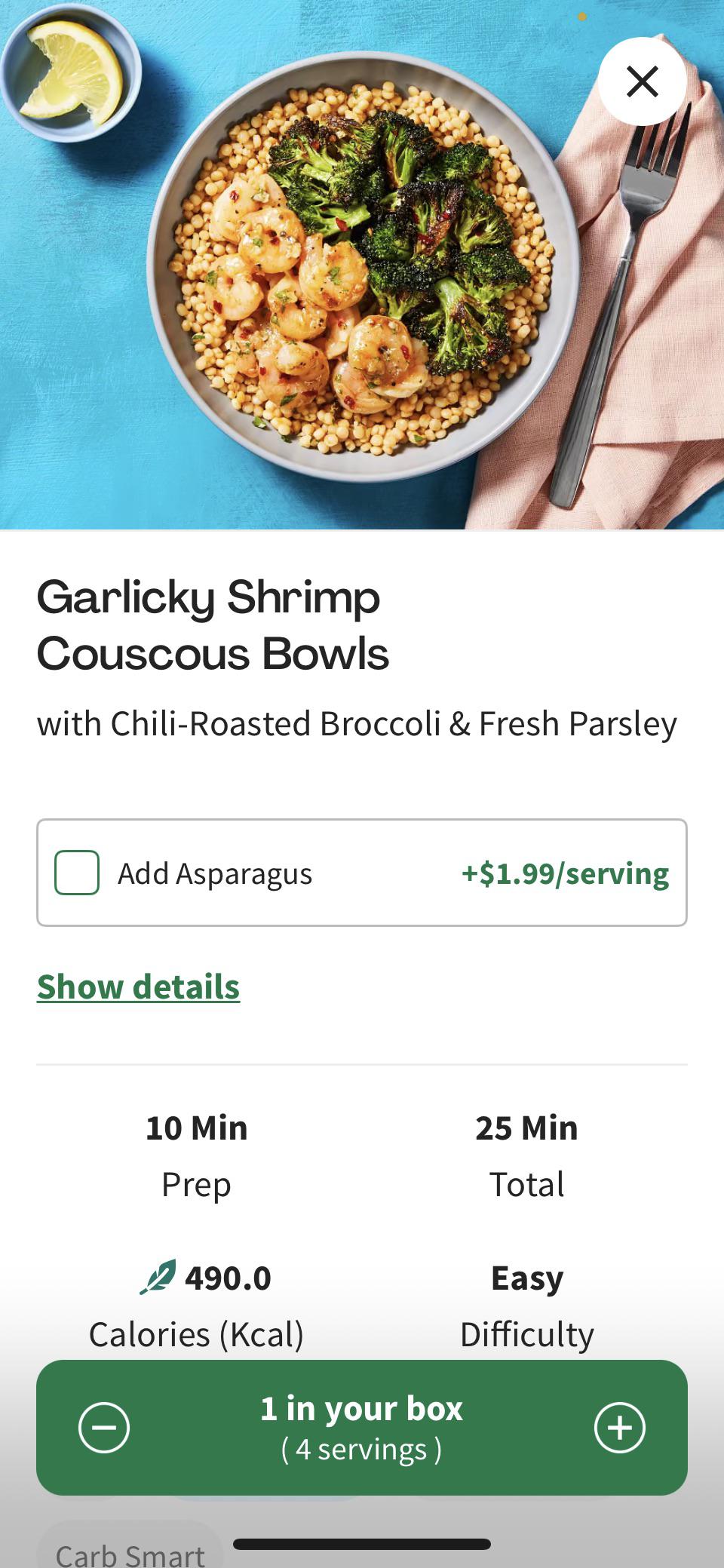Increase the meal quantity in your box
724x1568 pixels.
point(619,1428)
